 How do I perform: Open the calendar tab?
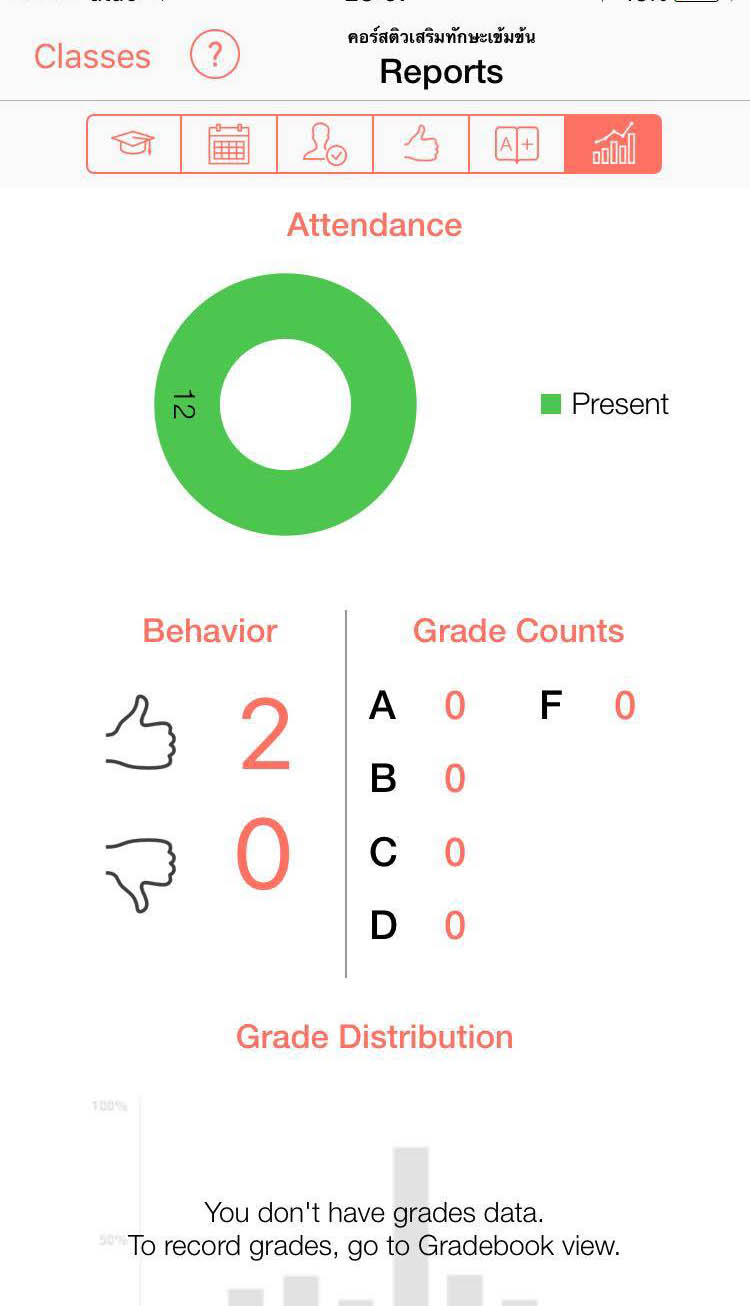[229, 144]
